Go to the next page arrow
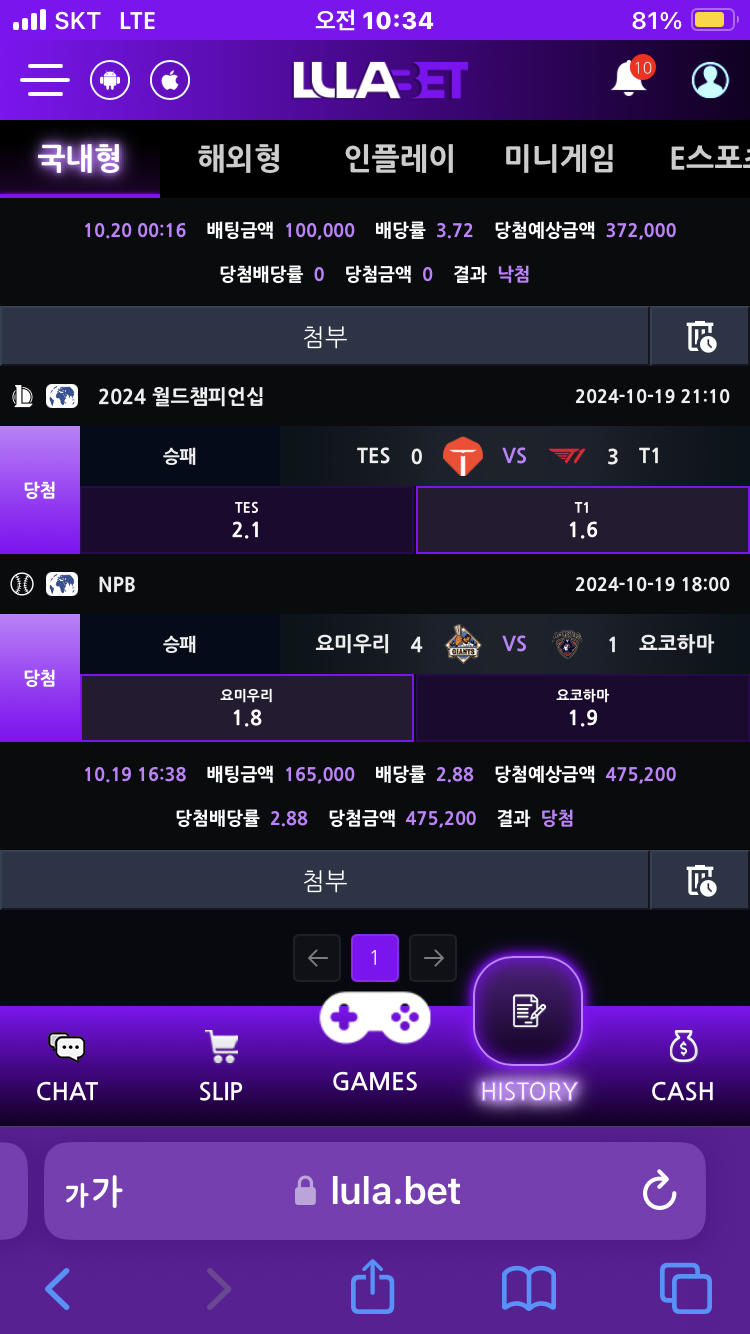The height and width of the screenshot is (1334, 750). tap(433, 958)
